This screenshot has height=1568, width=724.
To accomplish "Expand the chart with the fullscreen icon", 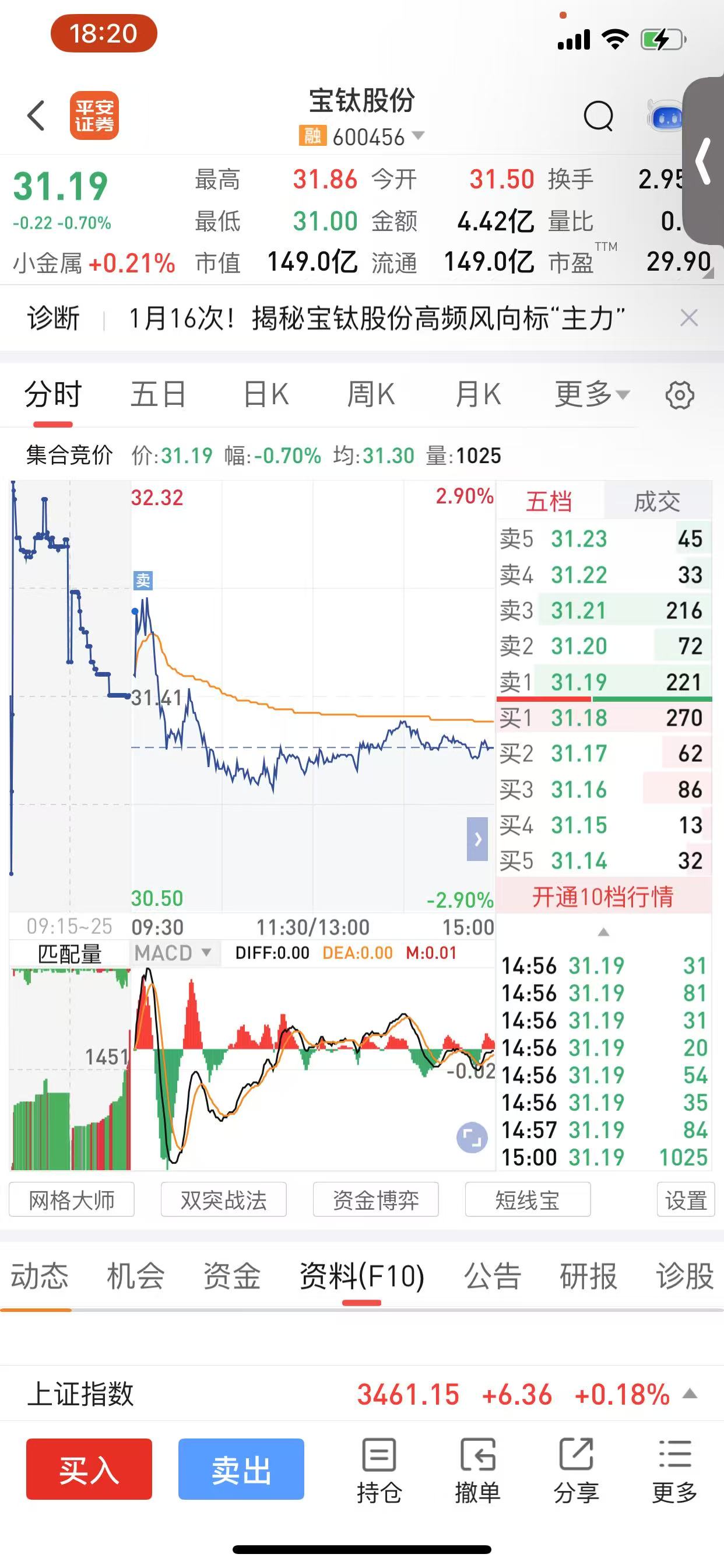I will (472, 1137).
